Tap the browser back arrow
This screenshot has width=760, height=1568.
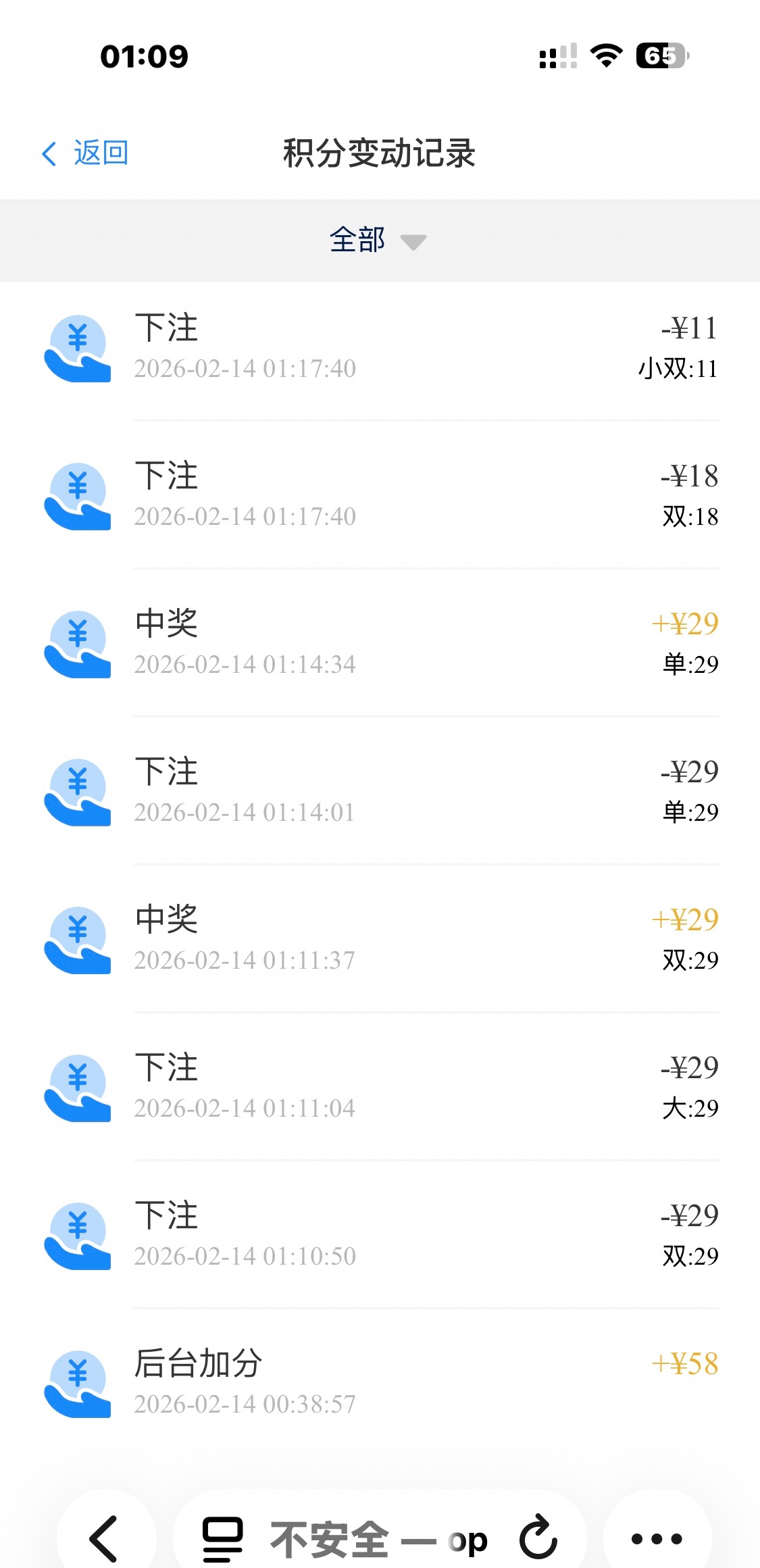[x=105, y=1538]
